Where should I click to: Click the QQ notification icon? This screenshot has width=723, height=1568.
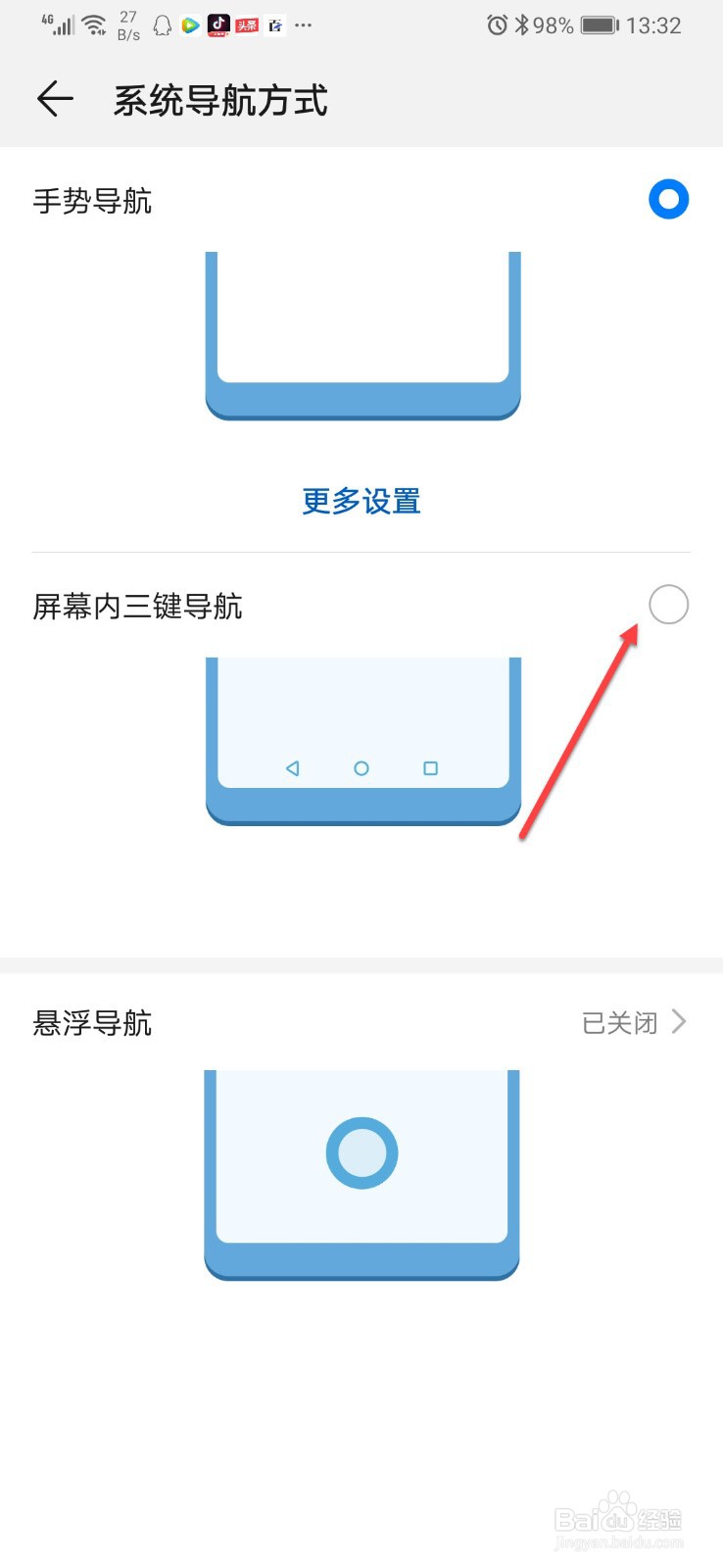click(162, 24)
